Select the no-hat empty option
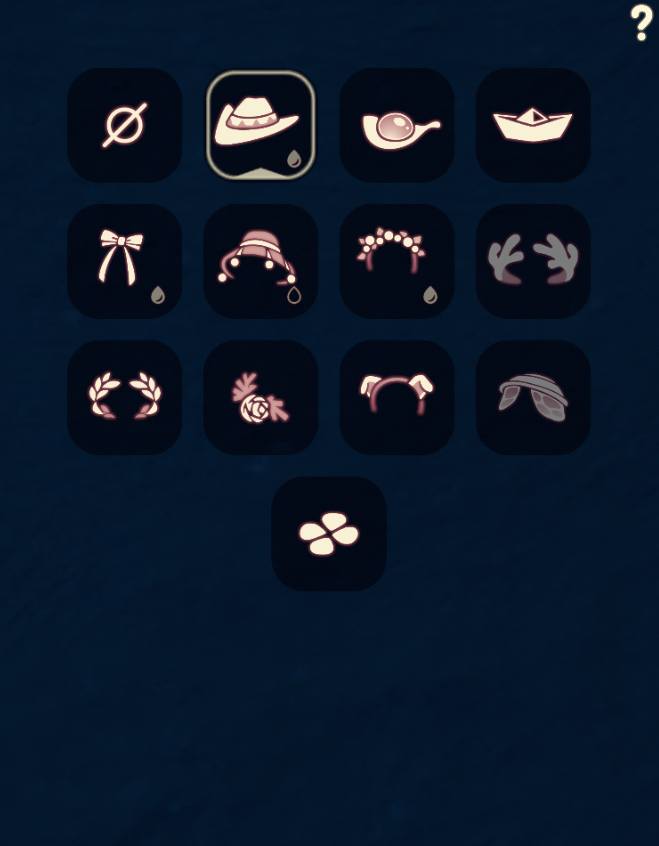 [x=125, y=125]
